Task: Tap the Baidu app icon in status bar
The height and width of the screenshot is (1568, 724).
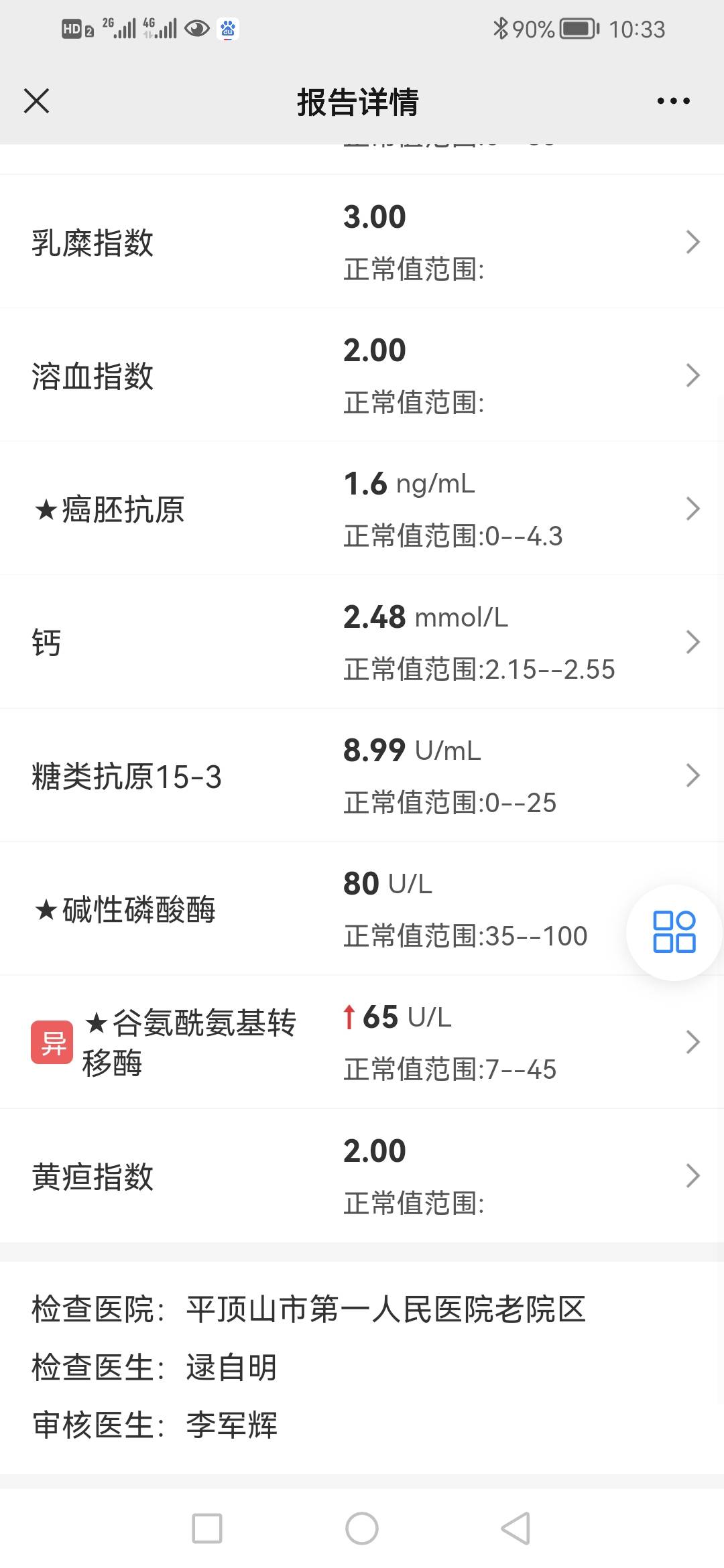Action: click(x=227, y=28)
